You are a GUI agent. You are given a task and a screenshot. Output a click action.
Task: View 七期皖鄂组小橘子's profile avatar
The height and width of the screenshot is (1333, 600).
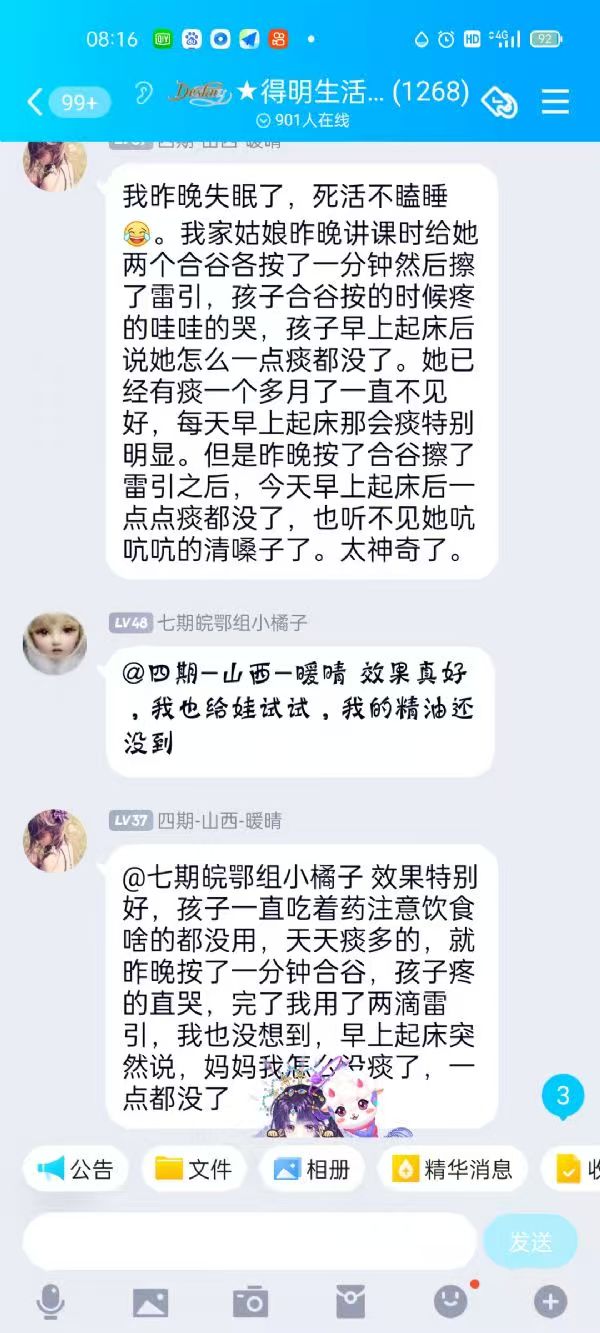click(54, 643)
